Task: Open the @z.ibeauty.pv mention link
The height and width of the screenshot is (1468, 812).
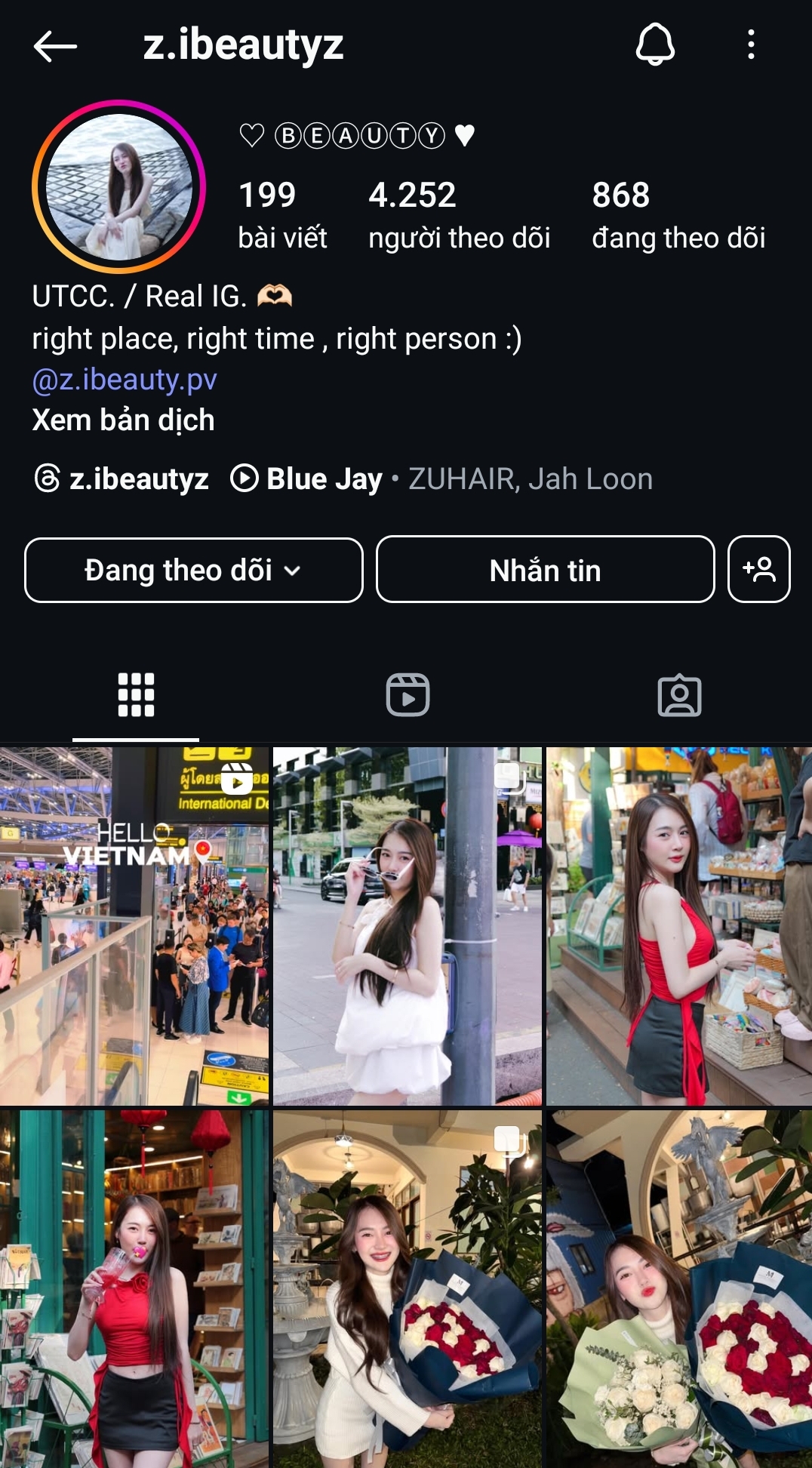Action: 125,379
